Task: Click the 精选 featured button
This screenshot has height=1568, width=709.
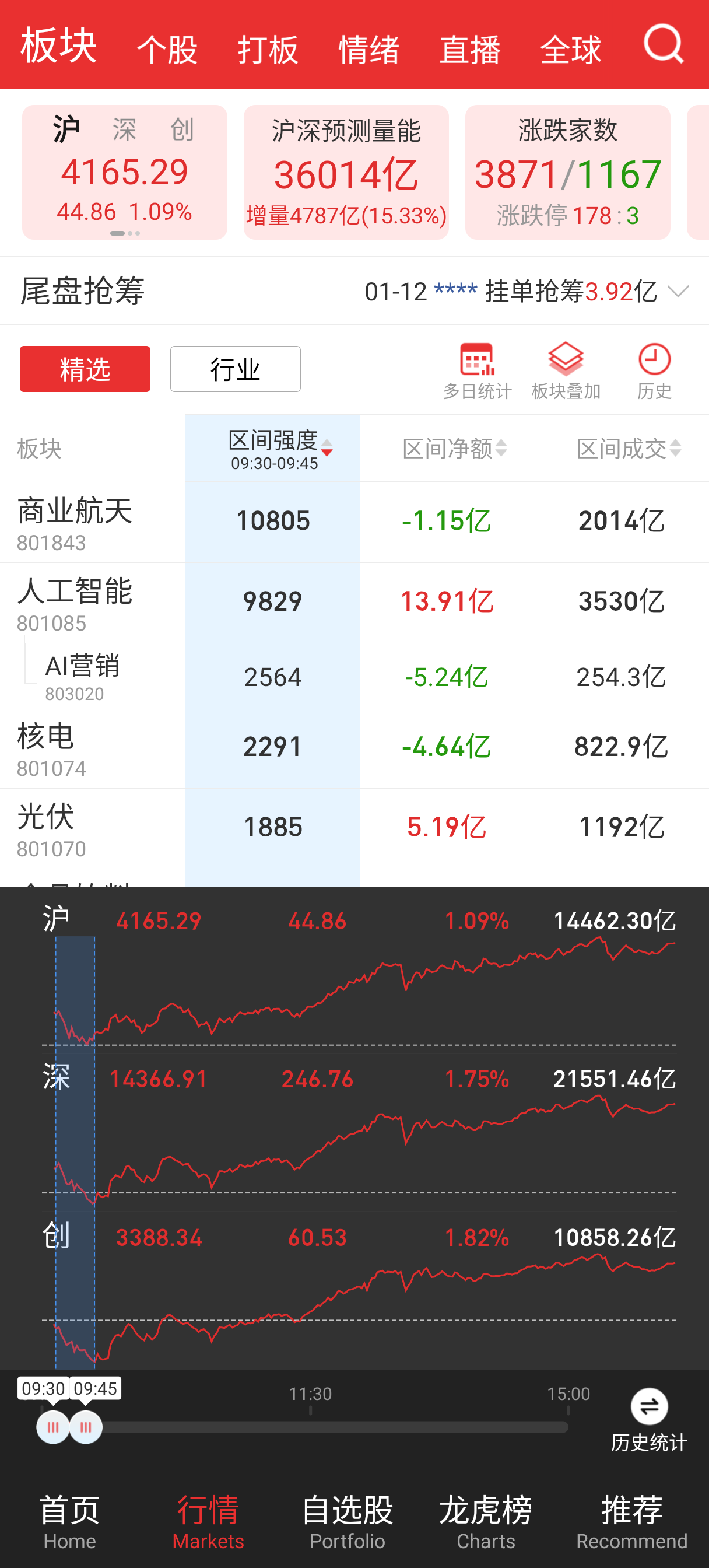Action: click(x=84, y=369)
